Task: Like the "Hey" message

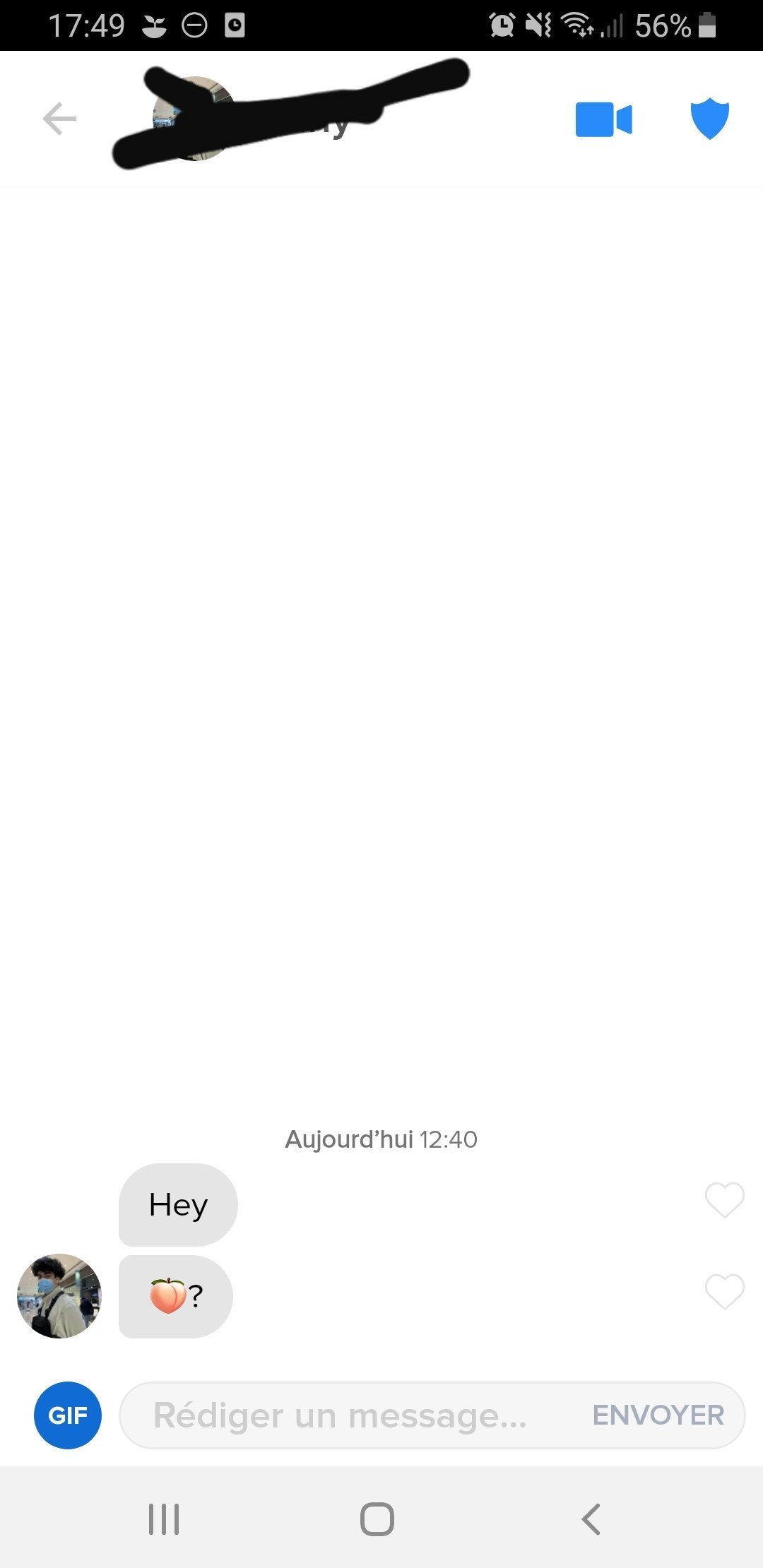Action: 725,1199
